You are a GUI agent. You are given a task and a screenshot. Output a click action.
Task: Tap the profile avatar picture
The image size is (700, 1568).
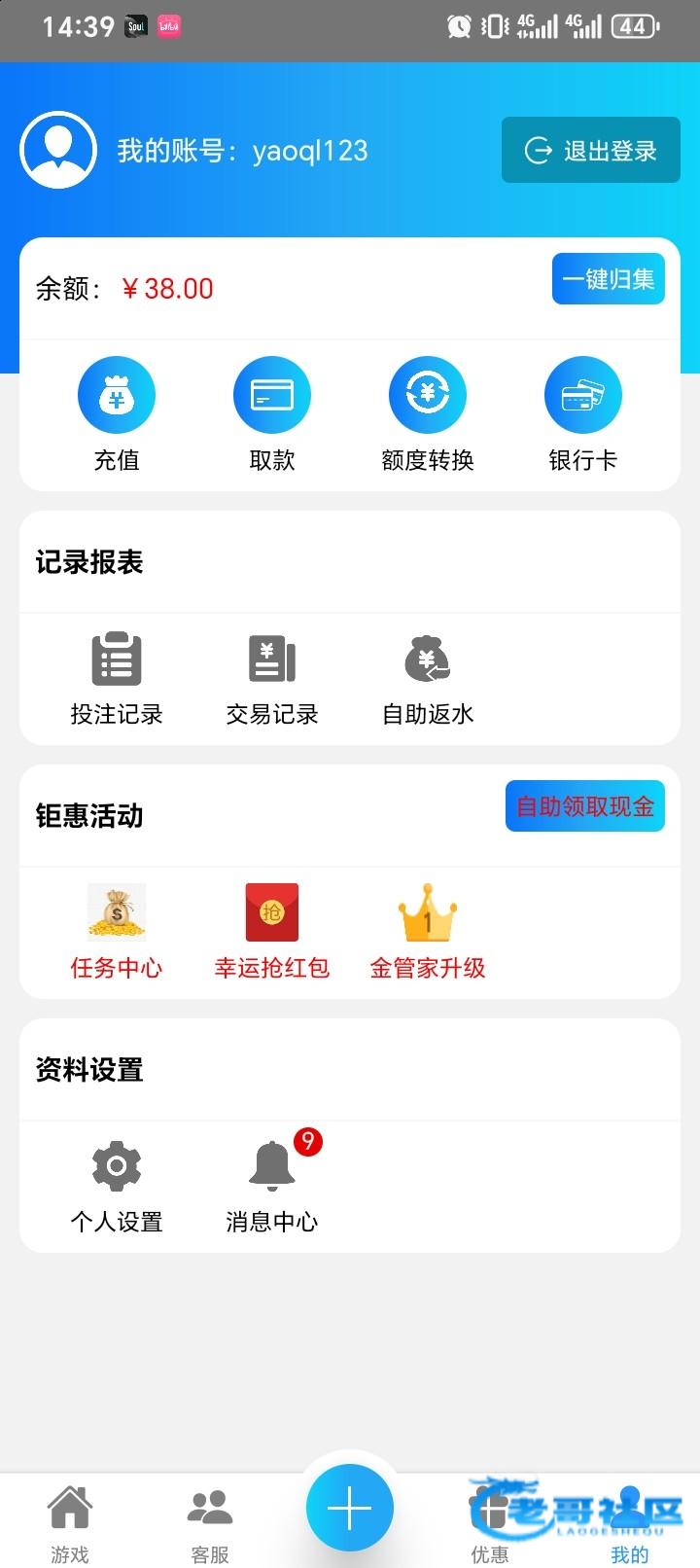point(58,151)
